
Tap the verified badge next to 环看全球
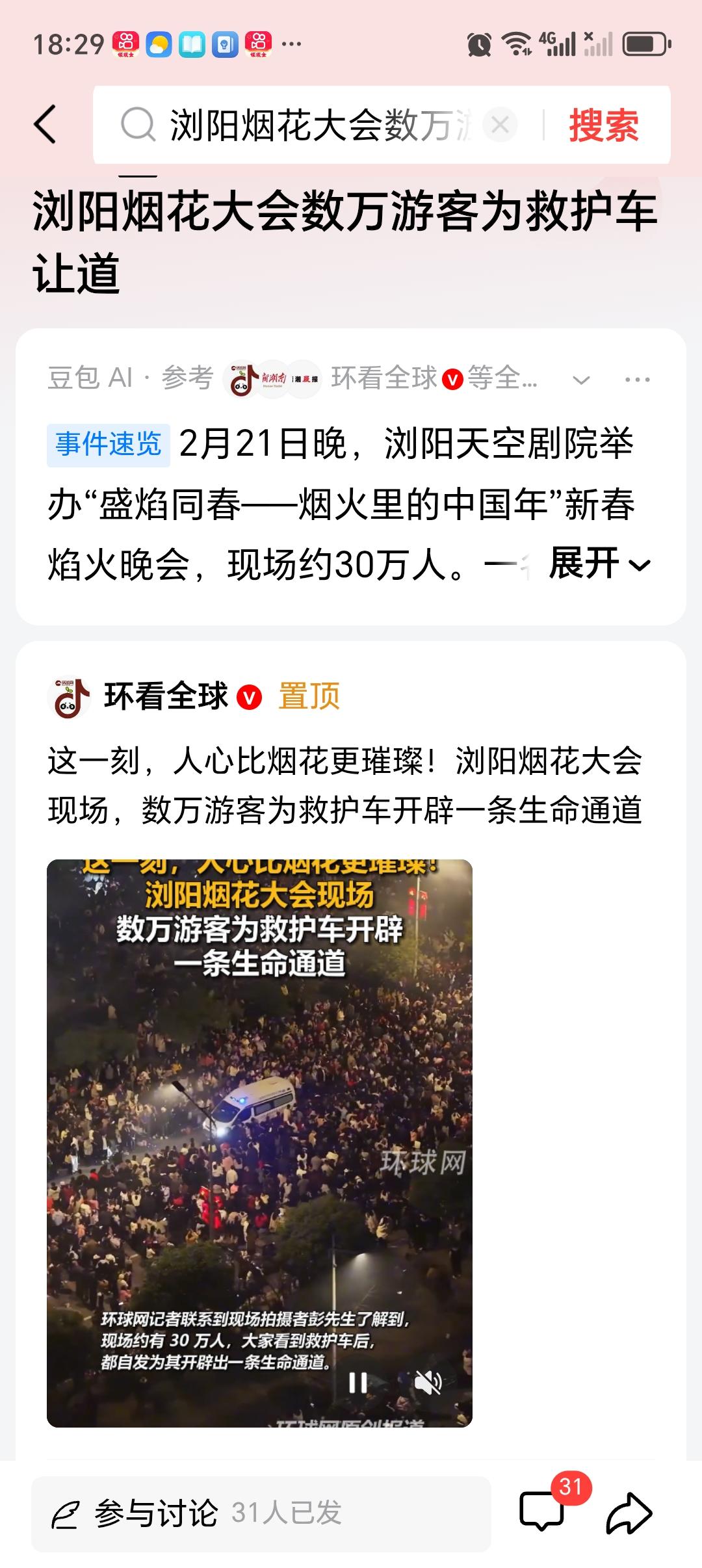pyautogui.click(x=247, y=697)
